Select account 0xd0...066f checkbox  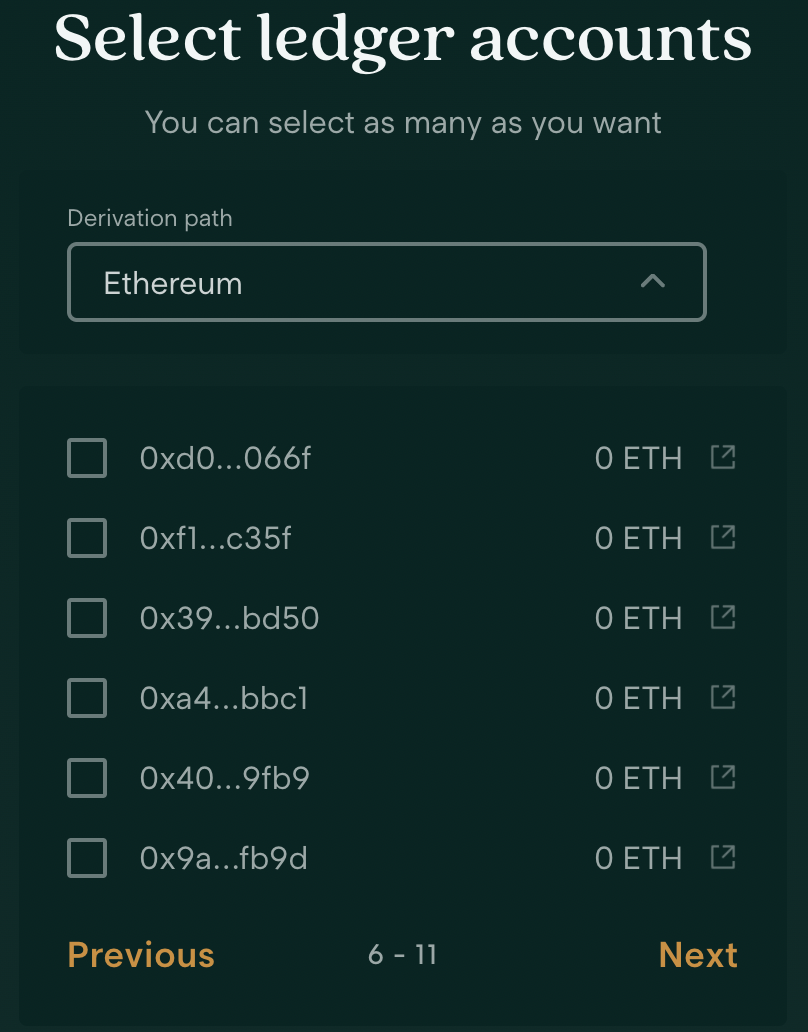coord(86,458)
